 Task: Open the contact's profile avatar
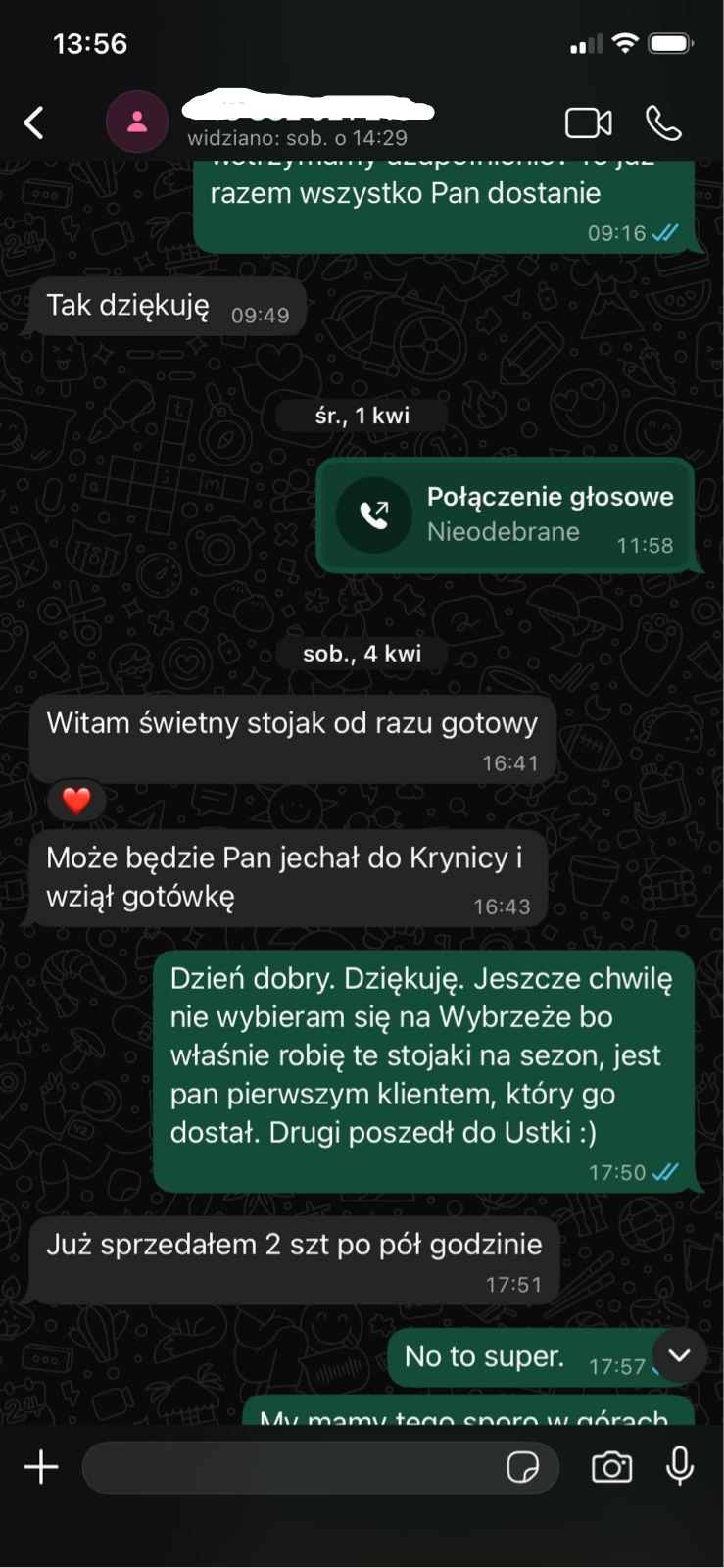(x=137, y=122)
